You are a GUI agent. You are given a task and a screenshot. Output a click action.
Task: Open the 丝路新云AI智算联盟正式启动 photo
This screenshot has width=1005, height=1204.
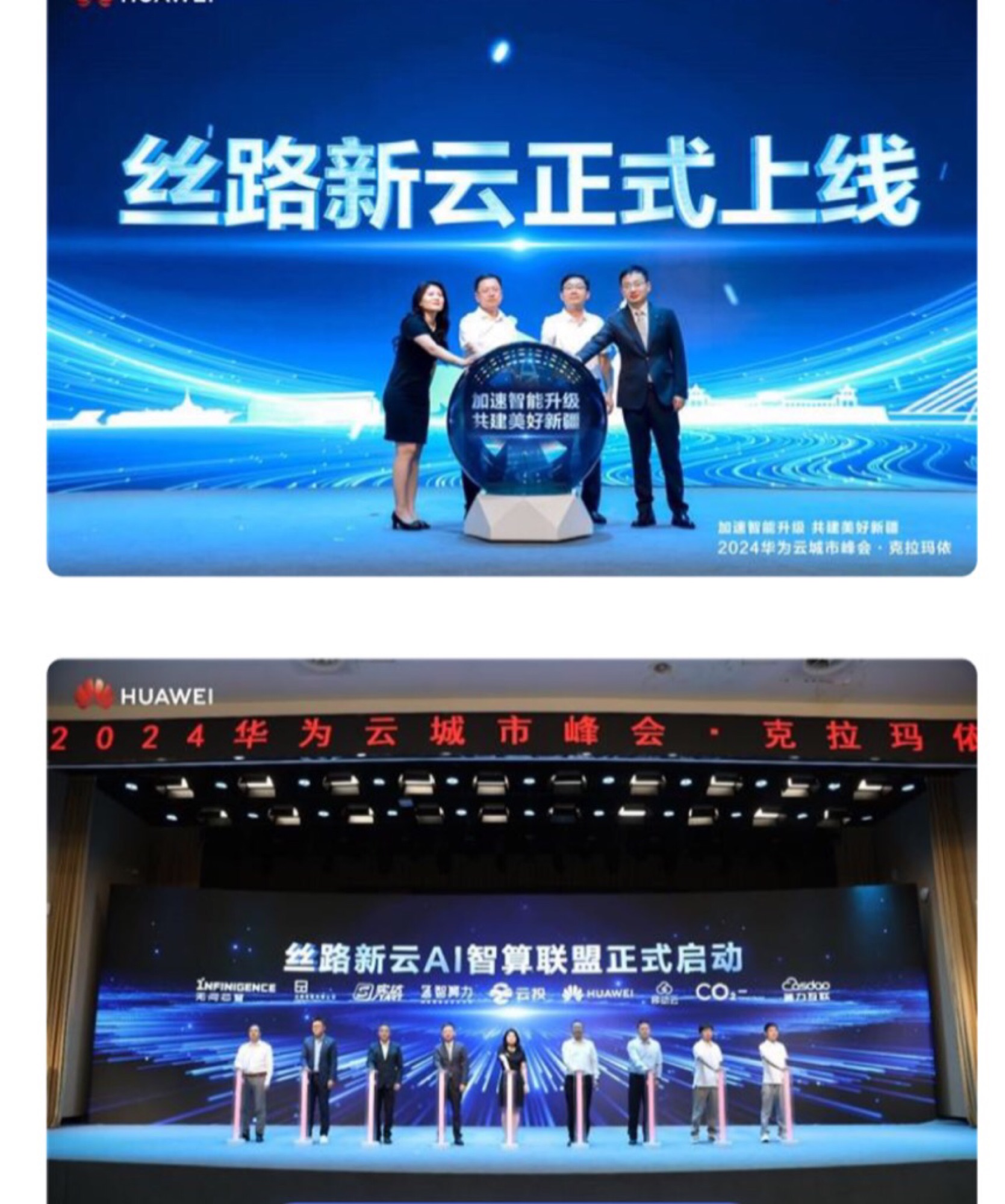pyautogui.click(x=512, y=930)
